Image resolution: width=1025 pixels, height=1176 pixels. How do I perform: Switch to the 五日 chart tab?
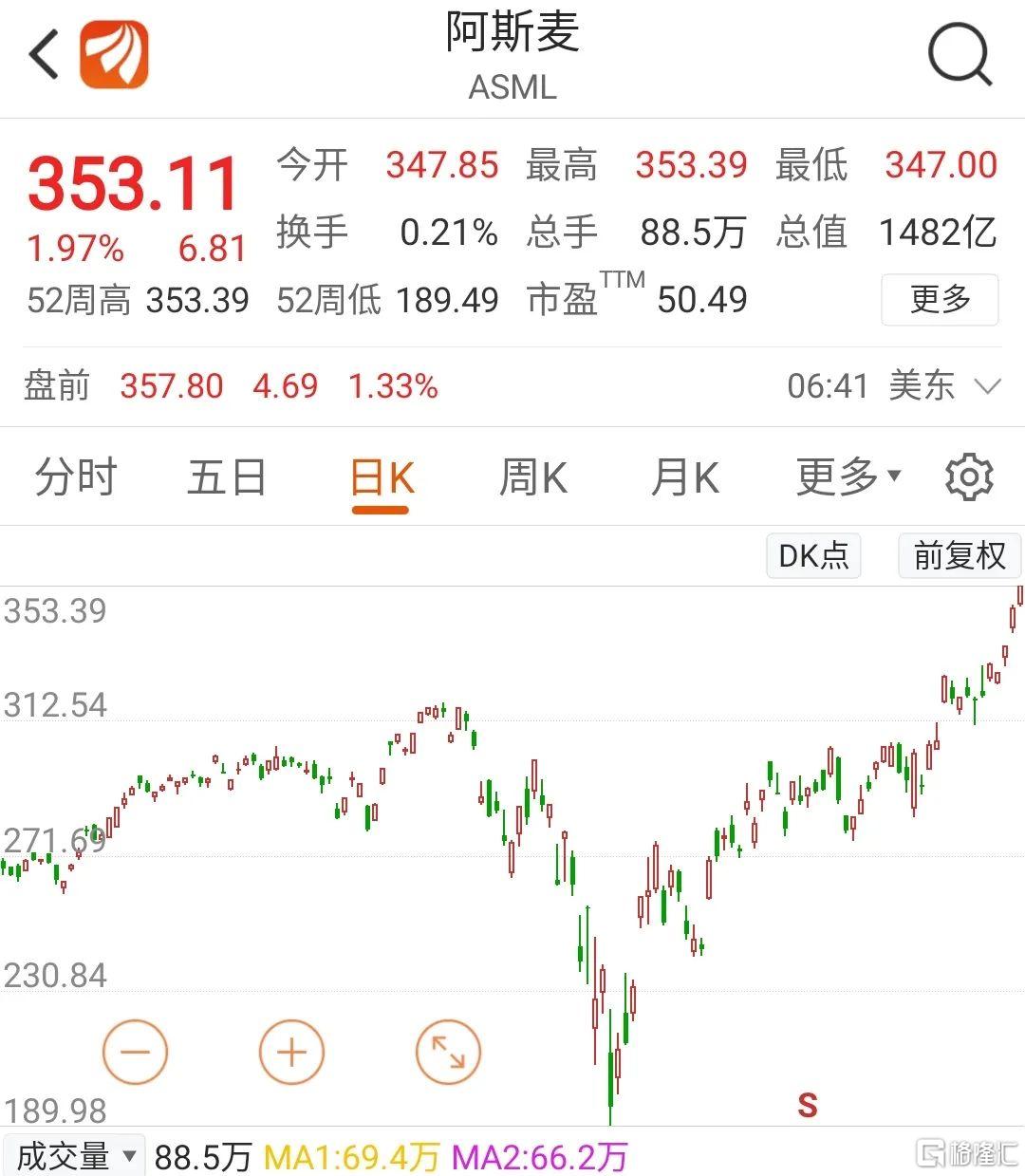point(227,477)
